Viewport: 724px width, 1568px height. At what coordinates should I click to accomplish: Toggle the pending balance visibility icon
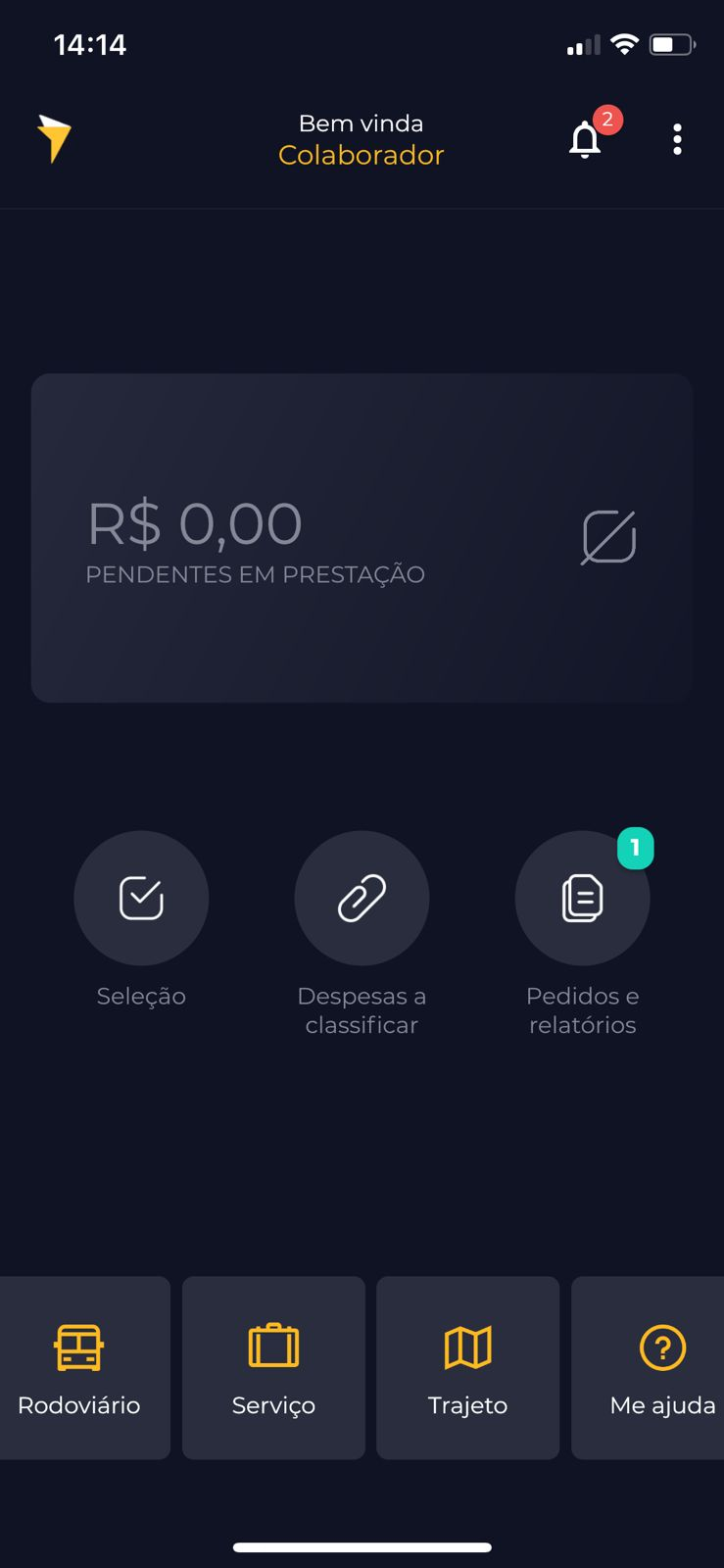[x=608, y=537]
